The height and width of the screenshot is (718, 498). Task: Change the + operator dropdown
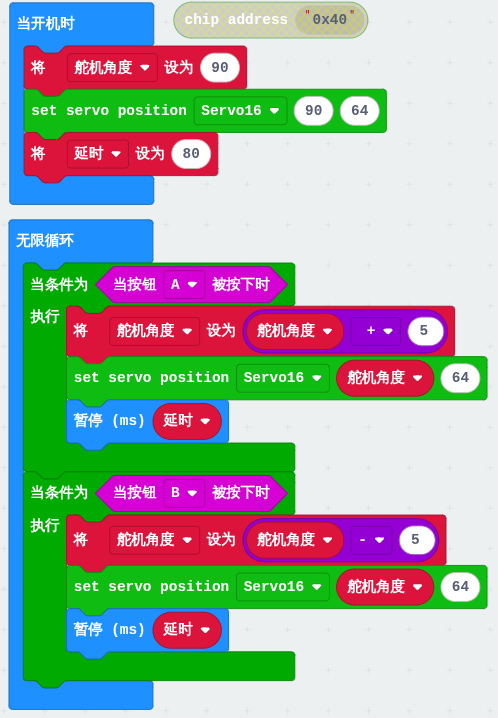[x=376, y=331]
